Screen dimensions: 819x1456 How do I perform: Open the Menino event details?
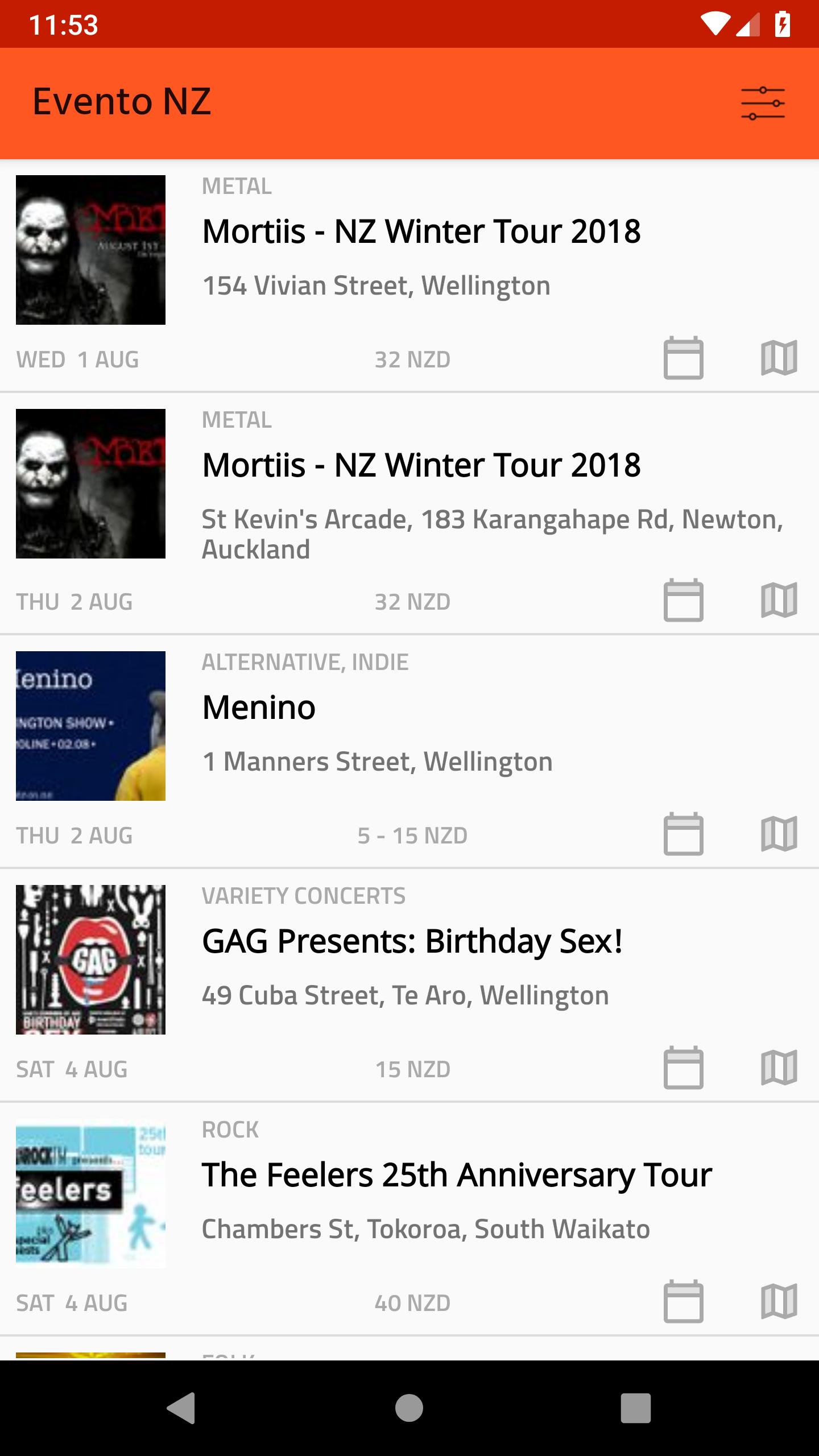coord(259,708)
